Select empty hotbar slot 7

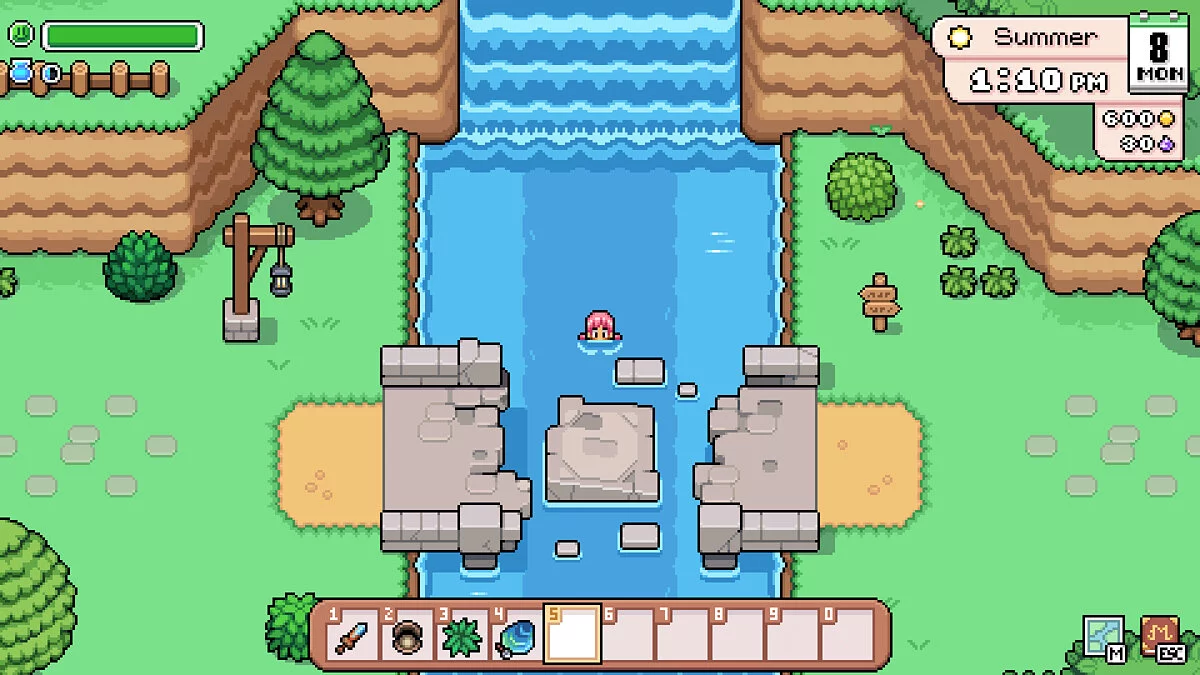[682, 636]
